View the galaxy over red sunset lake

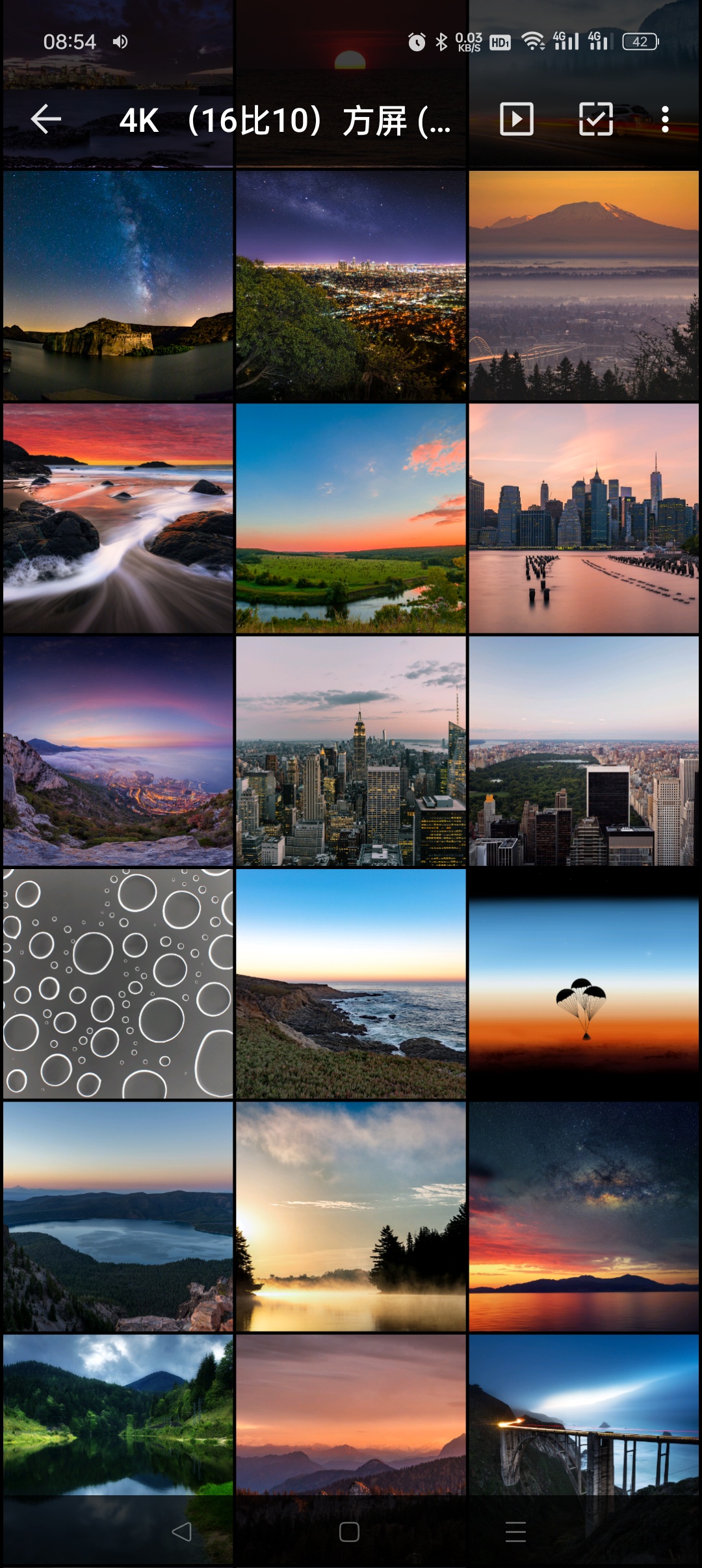click(584, 1216)
